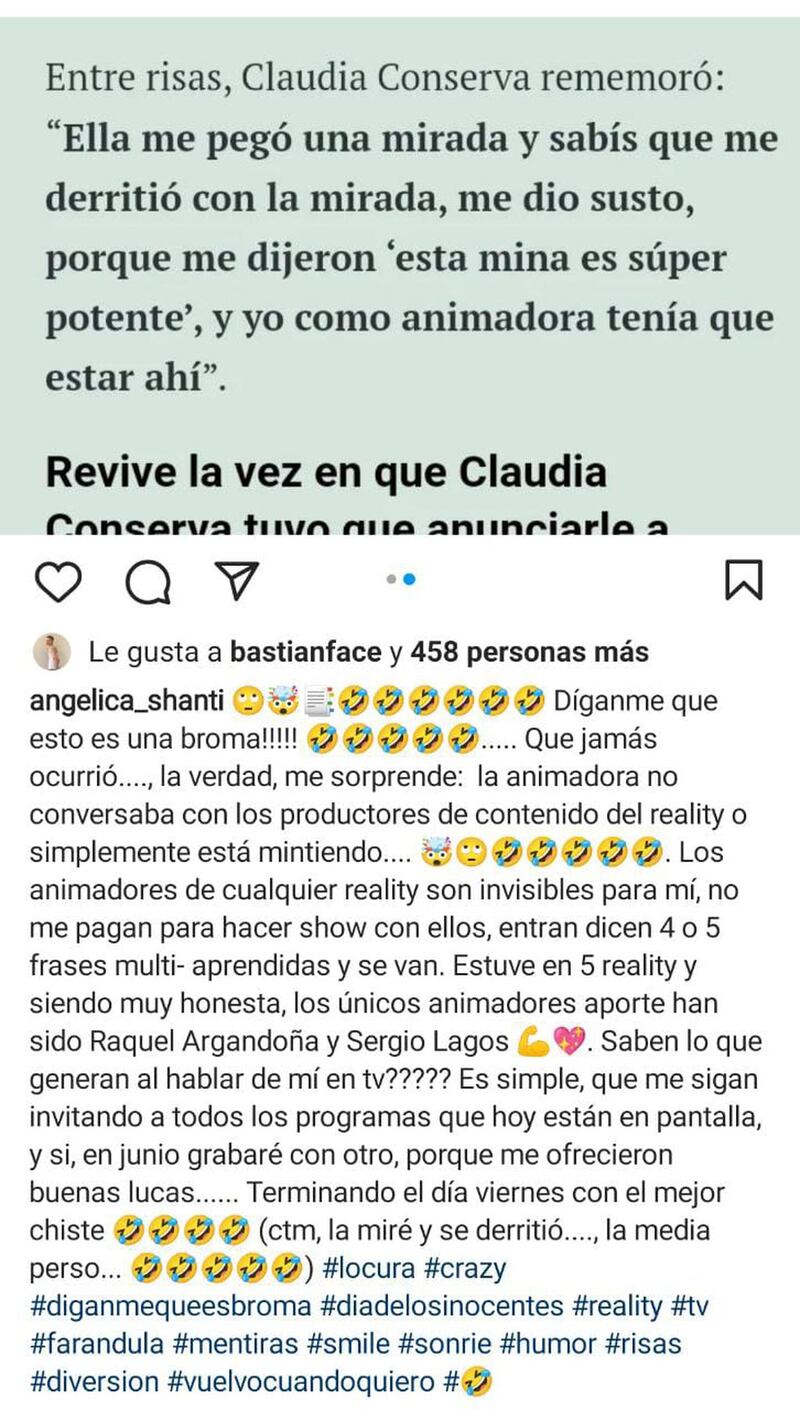The image size is (800, 1409).
Task: Open the #locura hashtag
Action: coord(371,1269)
